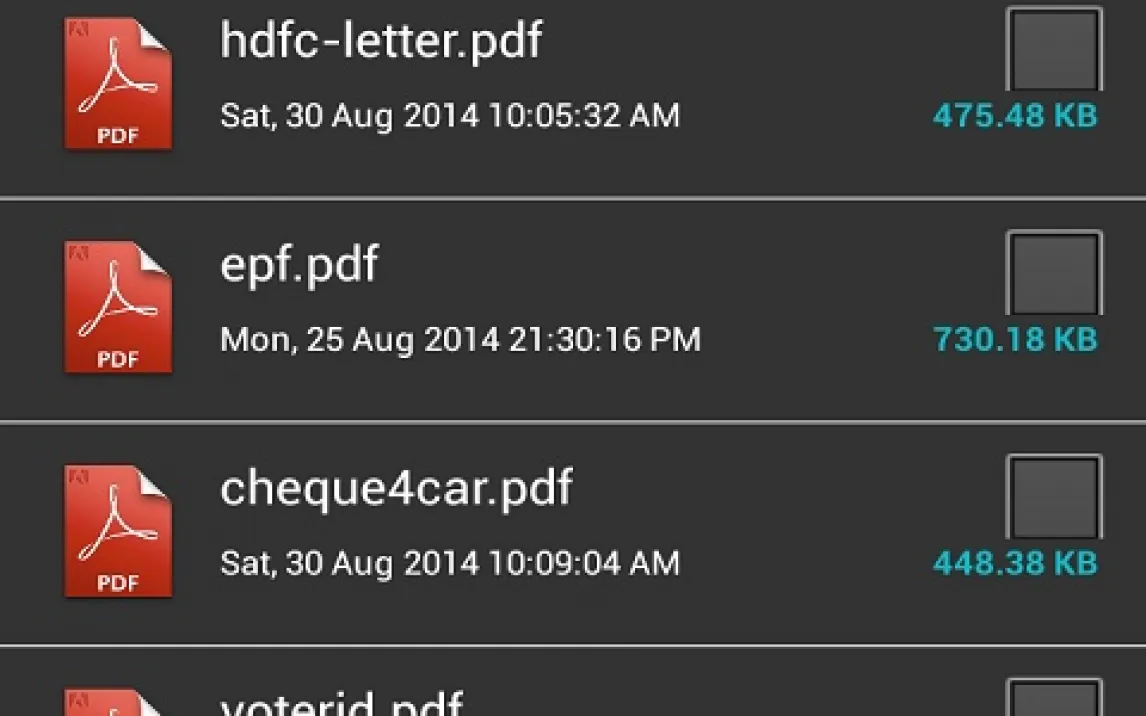
Task: Tick the checkbox next to epf.pdf
Action: tap(1054, 273)
